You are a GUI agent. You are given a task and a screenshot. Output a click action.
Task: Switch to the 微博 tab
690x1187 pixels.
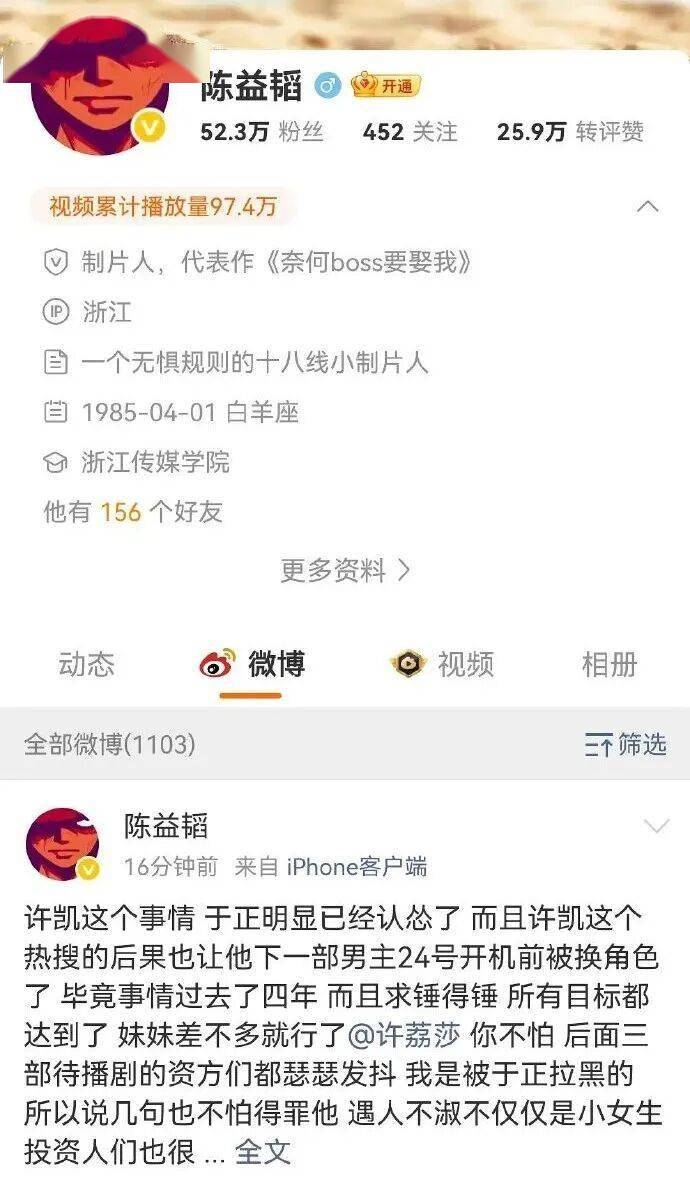pyautogui.click(x=252, y=664)
